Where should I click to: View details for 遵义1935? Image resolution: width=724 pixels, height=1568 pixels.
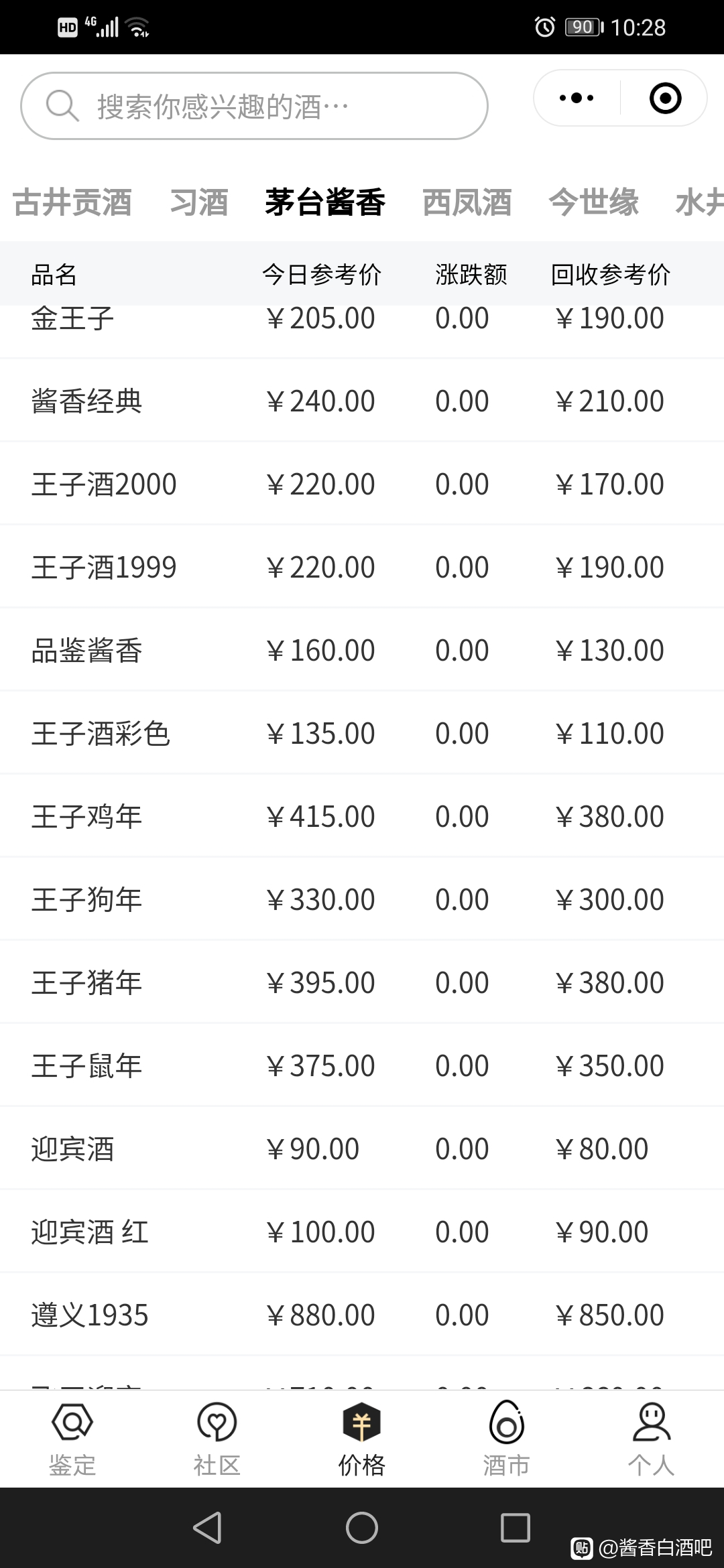coord(362,1315)
